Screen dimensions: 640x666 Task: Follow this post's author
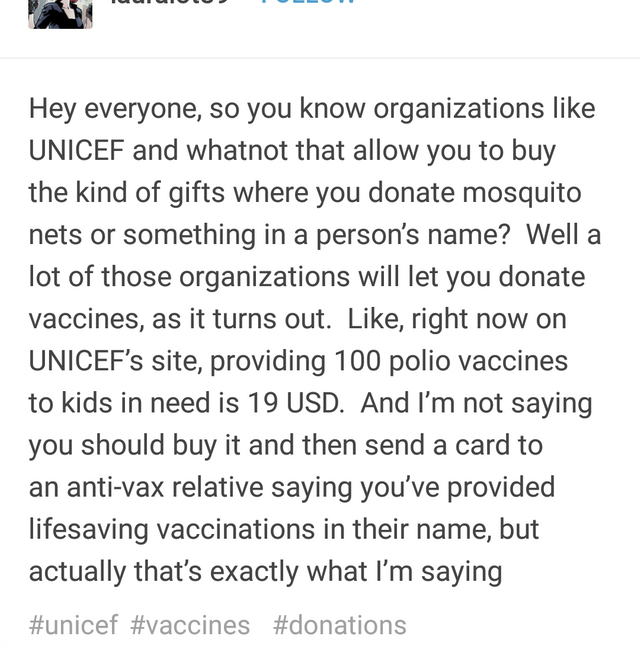click(x=305, y=3)
